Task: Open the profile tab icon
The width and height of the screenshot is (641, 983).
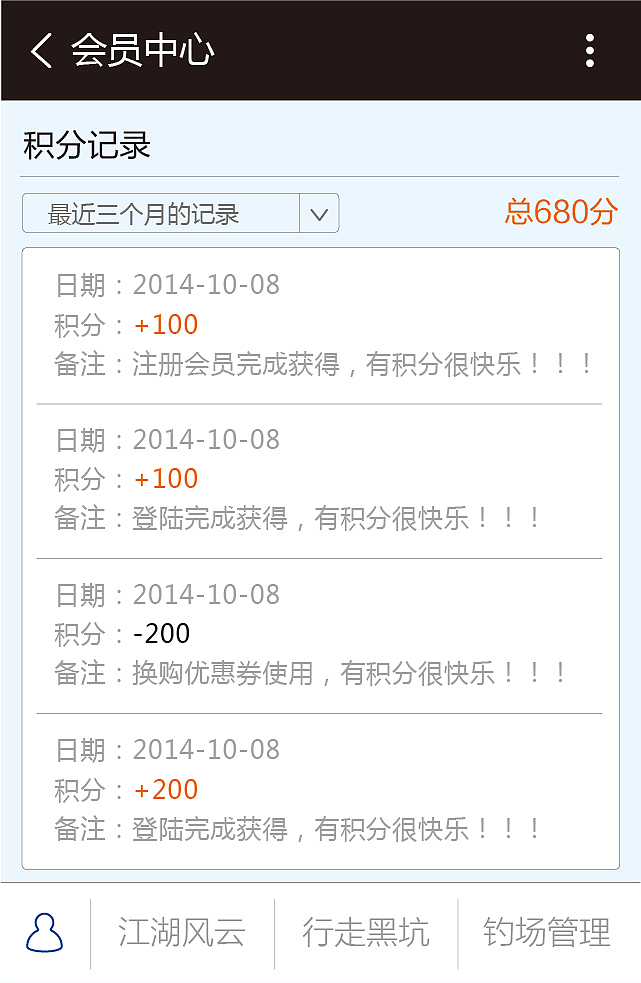Action: 45,933
